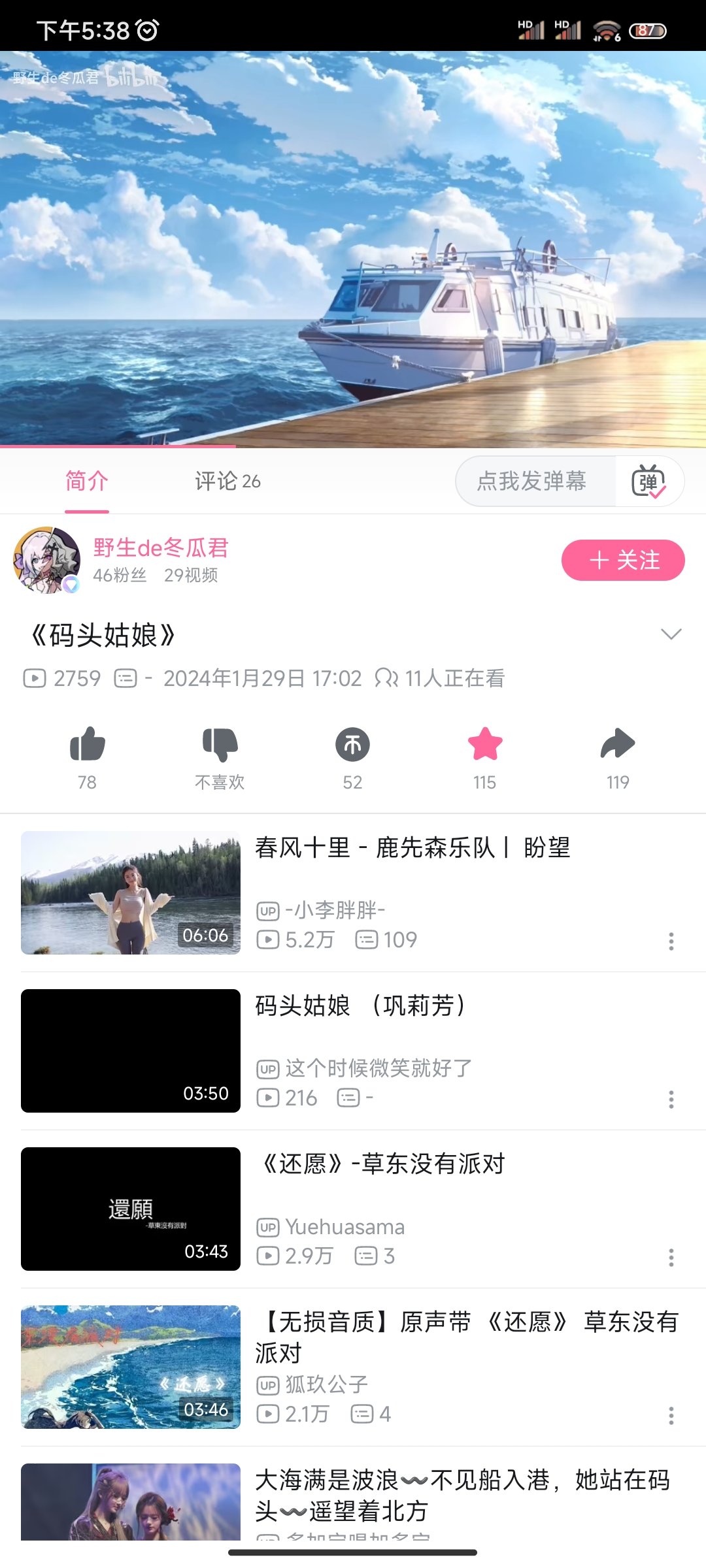The image size is (706, 1568).
Task: Open more options for Yuehuasama's 《还愿》 video
Action: point(671,1258)
